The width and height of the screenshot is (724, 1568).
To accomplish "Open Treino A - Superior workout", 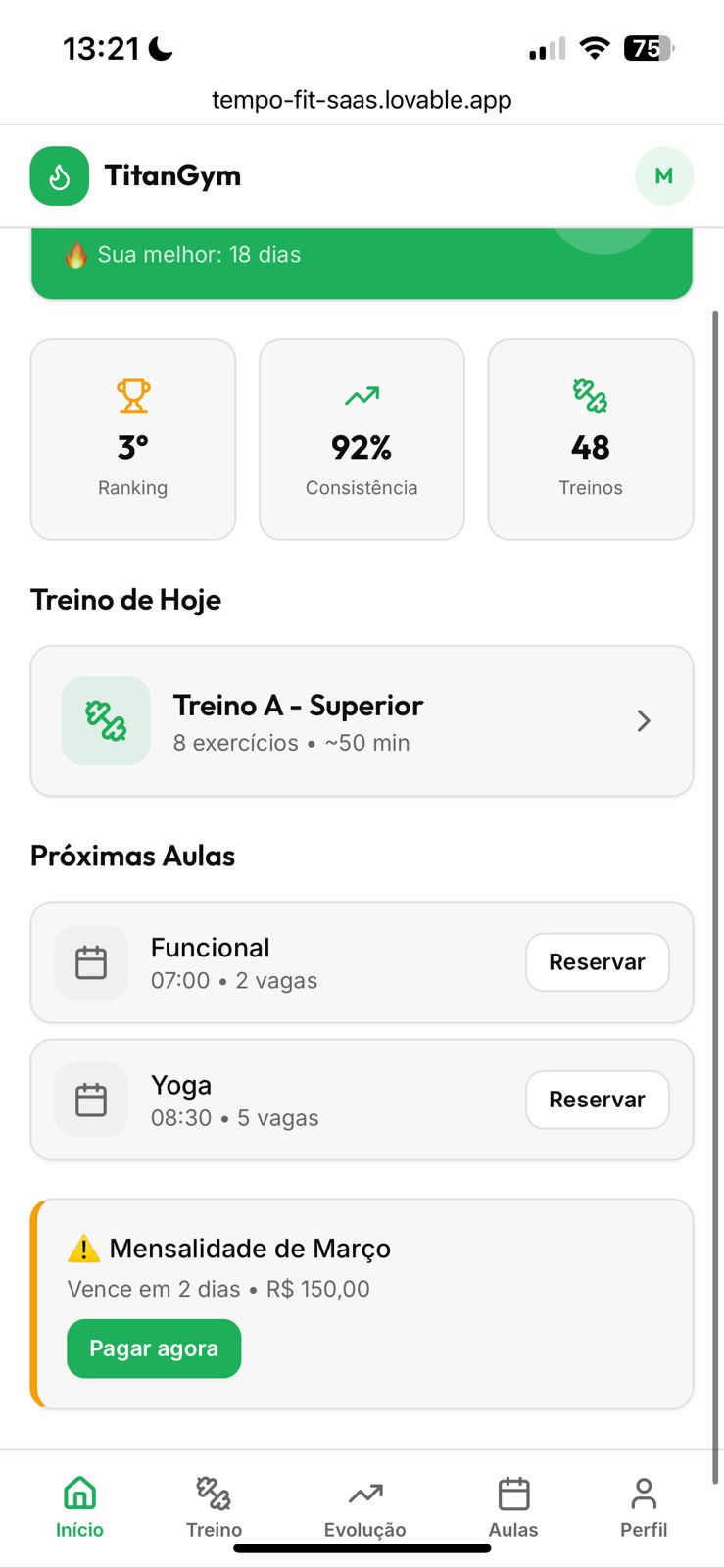I will (362, 721).
